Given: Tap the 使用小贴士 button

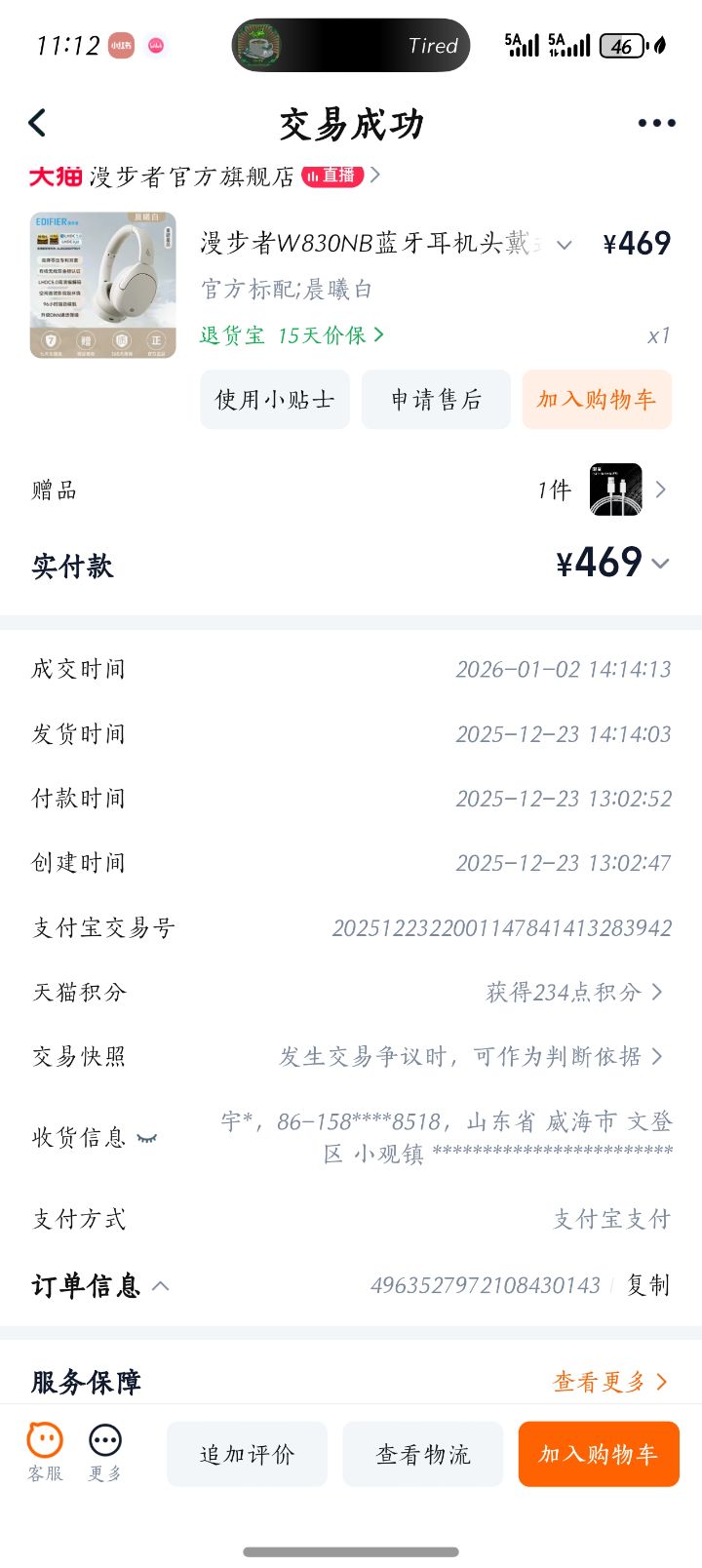Looking at the screenshot, I should pos(275,400).
